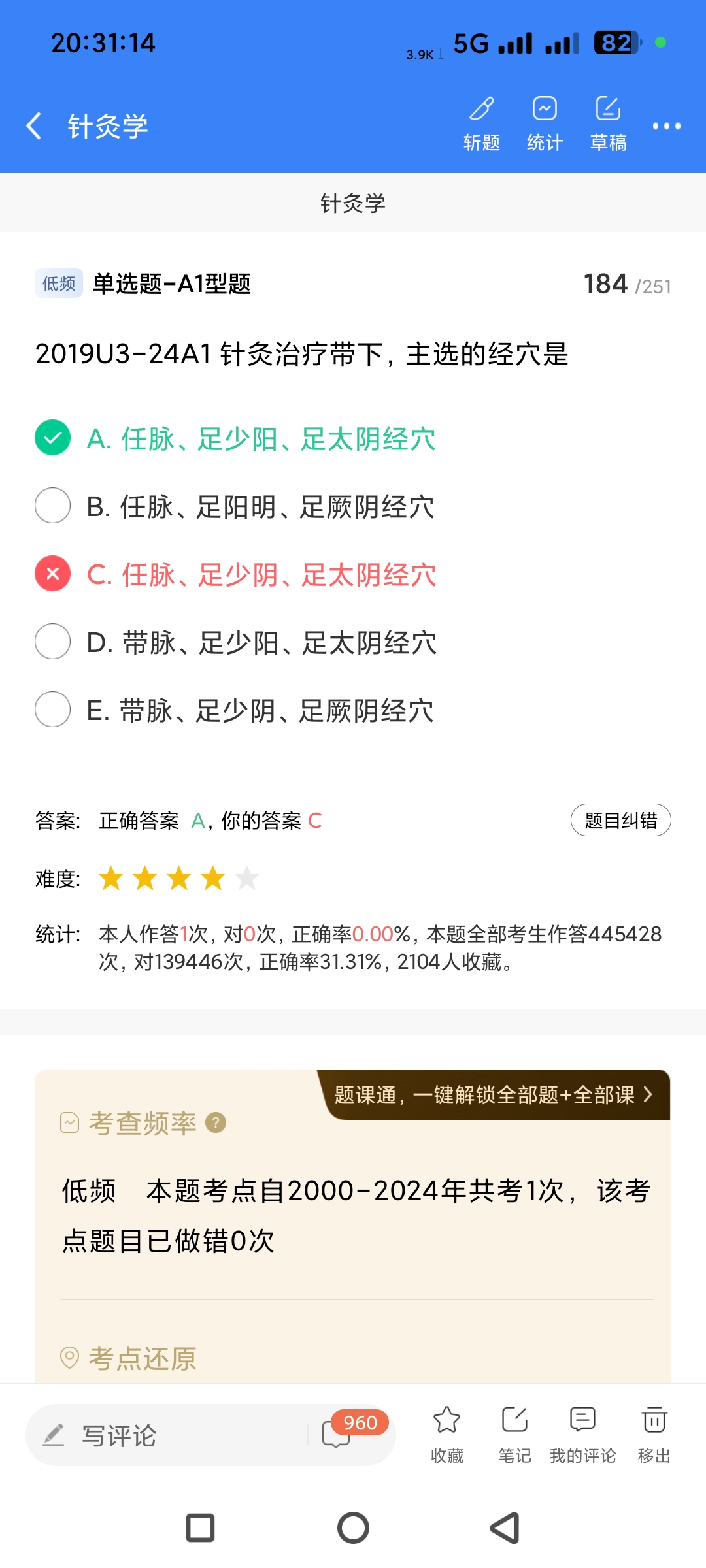Open 笔记 notes
This screenshot has width=706, height=1568.
coord(514,1434)
